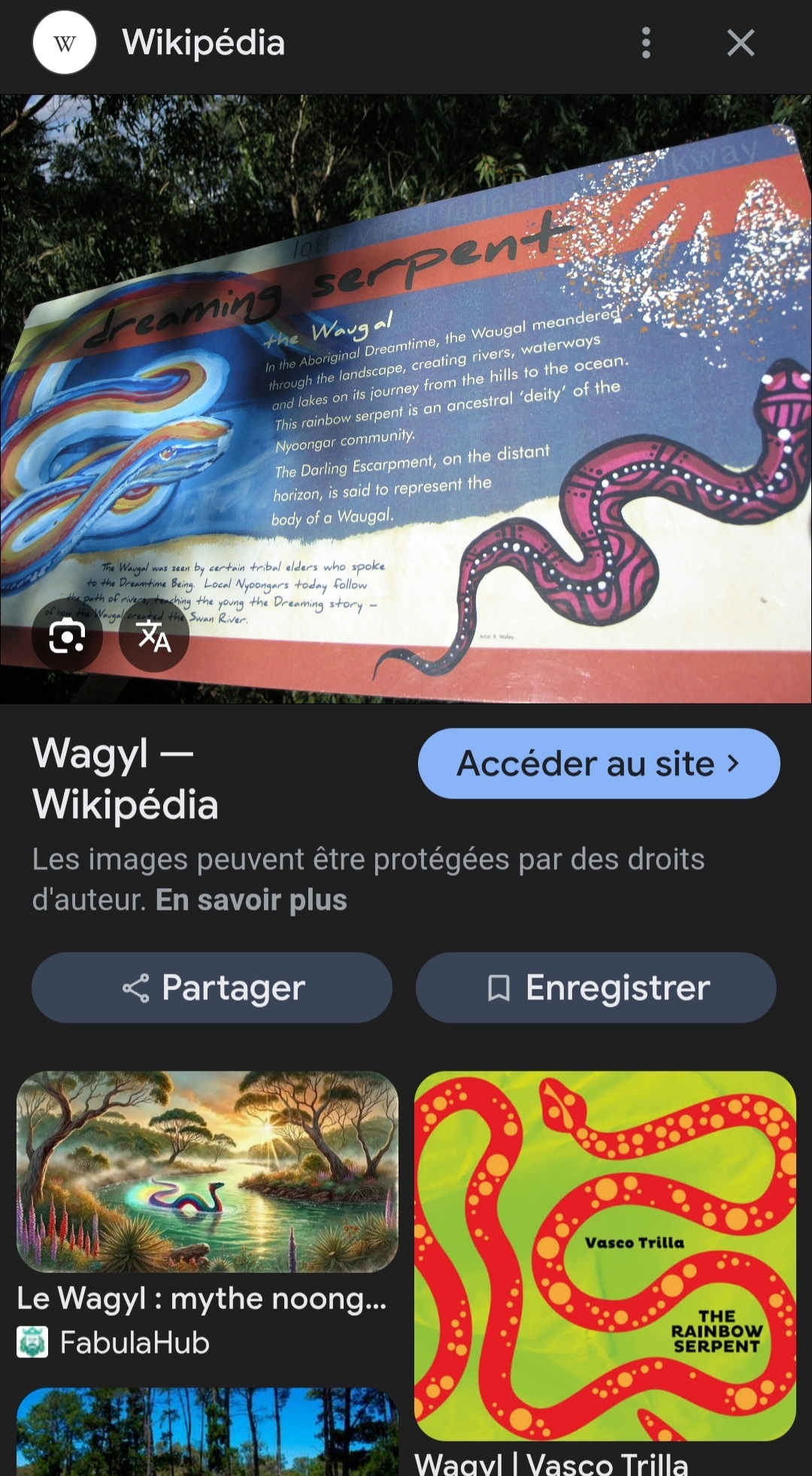Close the image viewer

pos(741,43)
